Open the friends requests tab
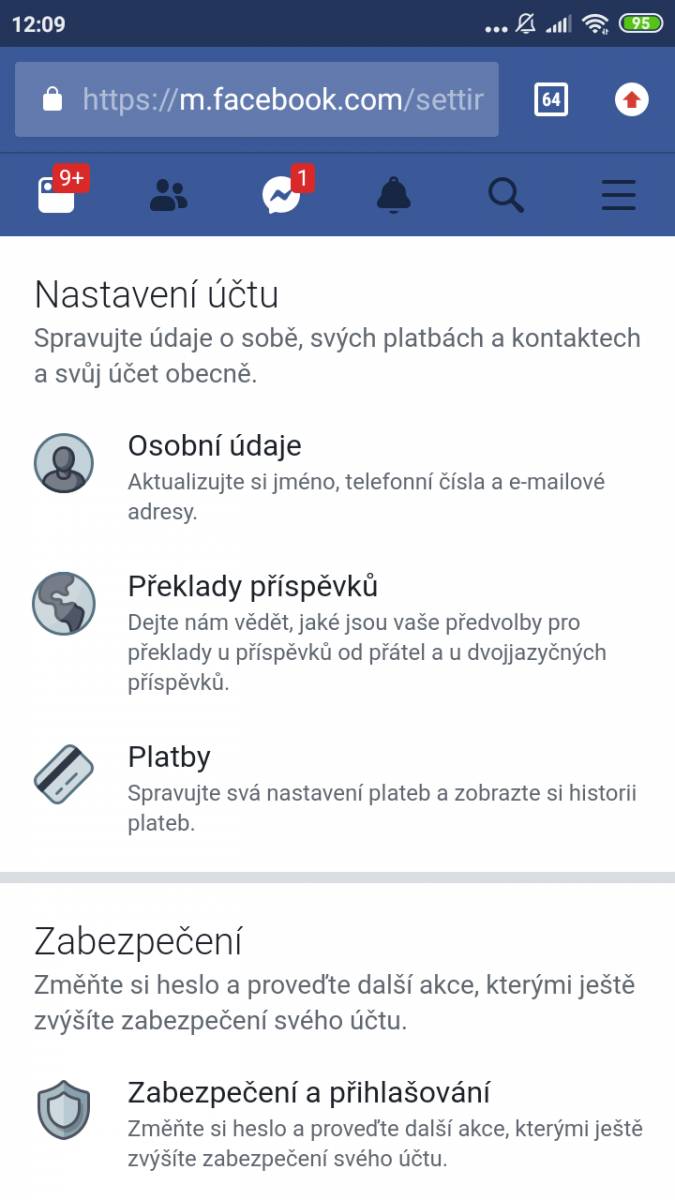The height and width of the screenshot is (1200, 675). [x=169, y=195]
